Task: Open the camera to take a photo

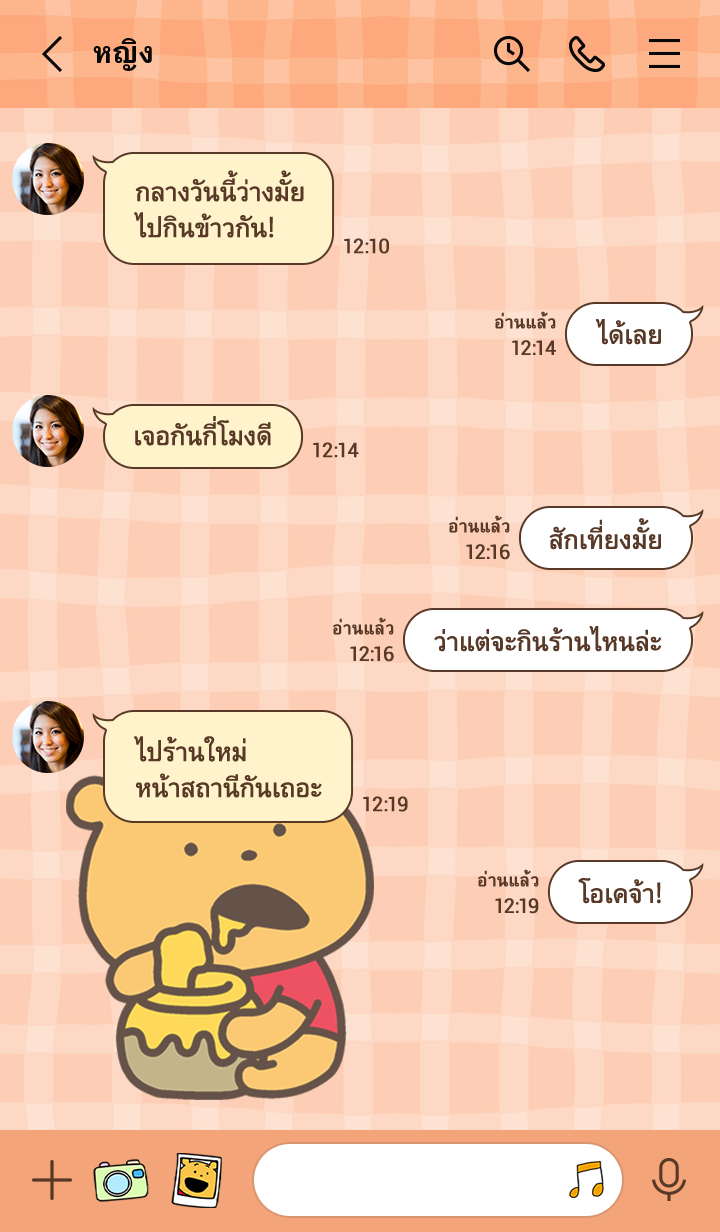Action: 120,1181
